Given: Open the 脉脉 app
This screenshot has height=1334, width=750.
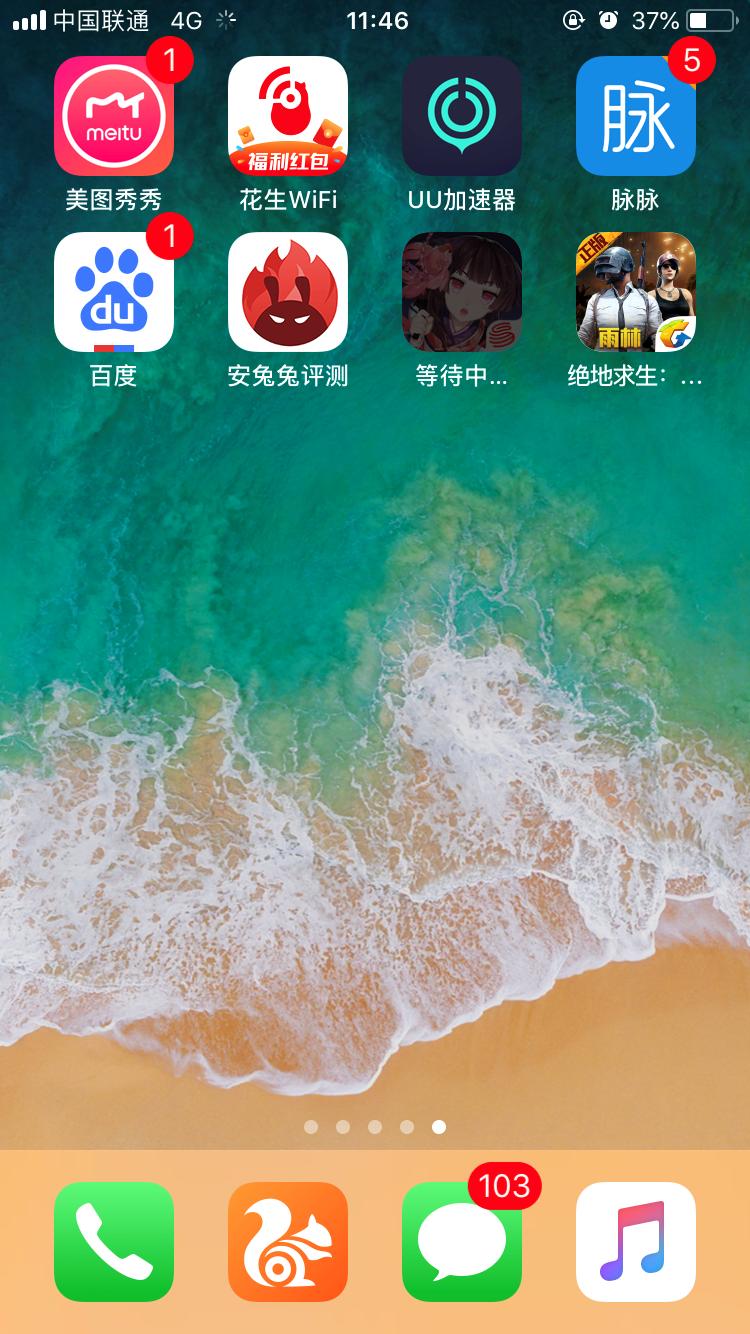Looking at the screenshot, I should tap(636, 116).
